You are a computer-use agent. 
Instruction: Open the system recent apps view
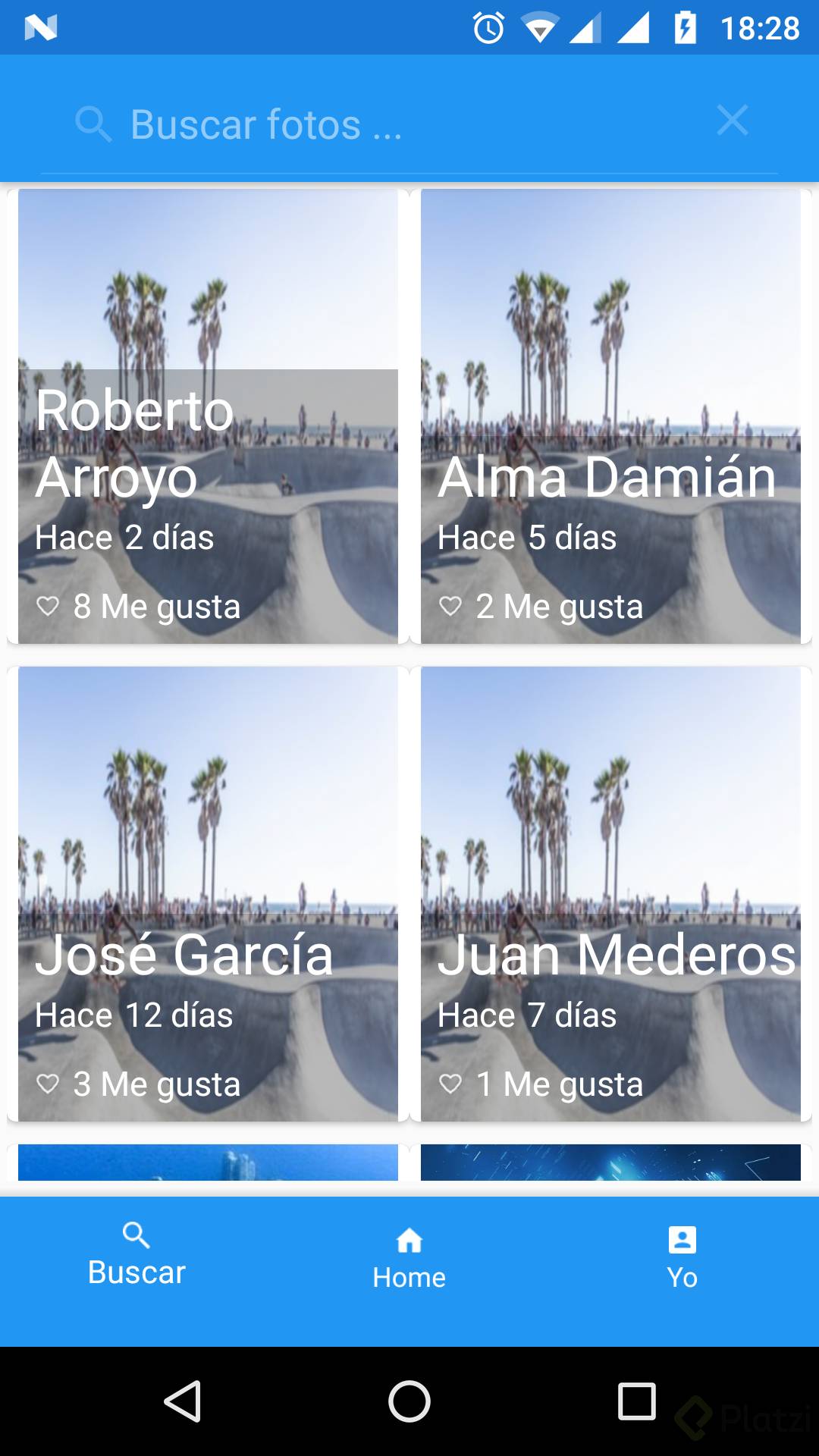(637, 1401)
